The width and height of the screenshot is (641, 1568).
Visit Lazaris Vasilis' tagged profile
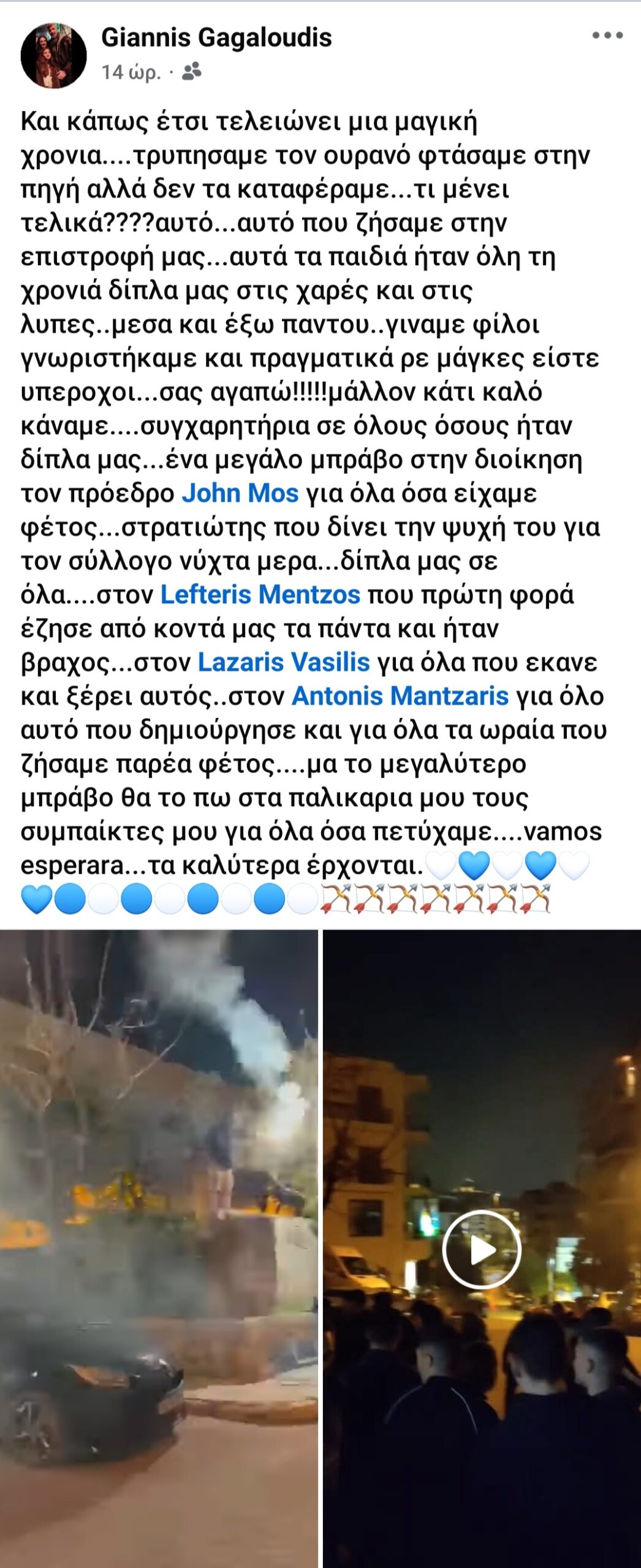coord(284,662)
